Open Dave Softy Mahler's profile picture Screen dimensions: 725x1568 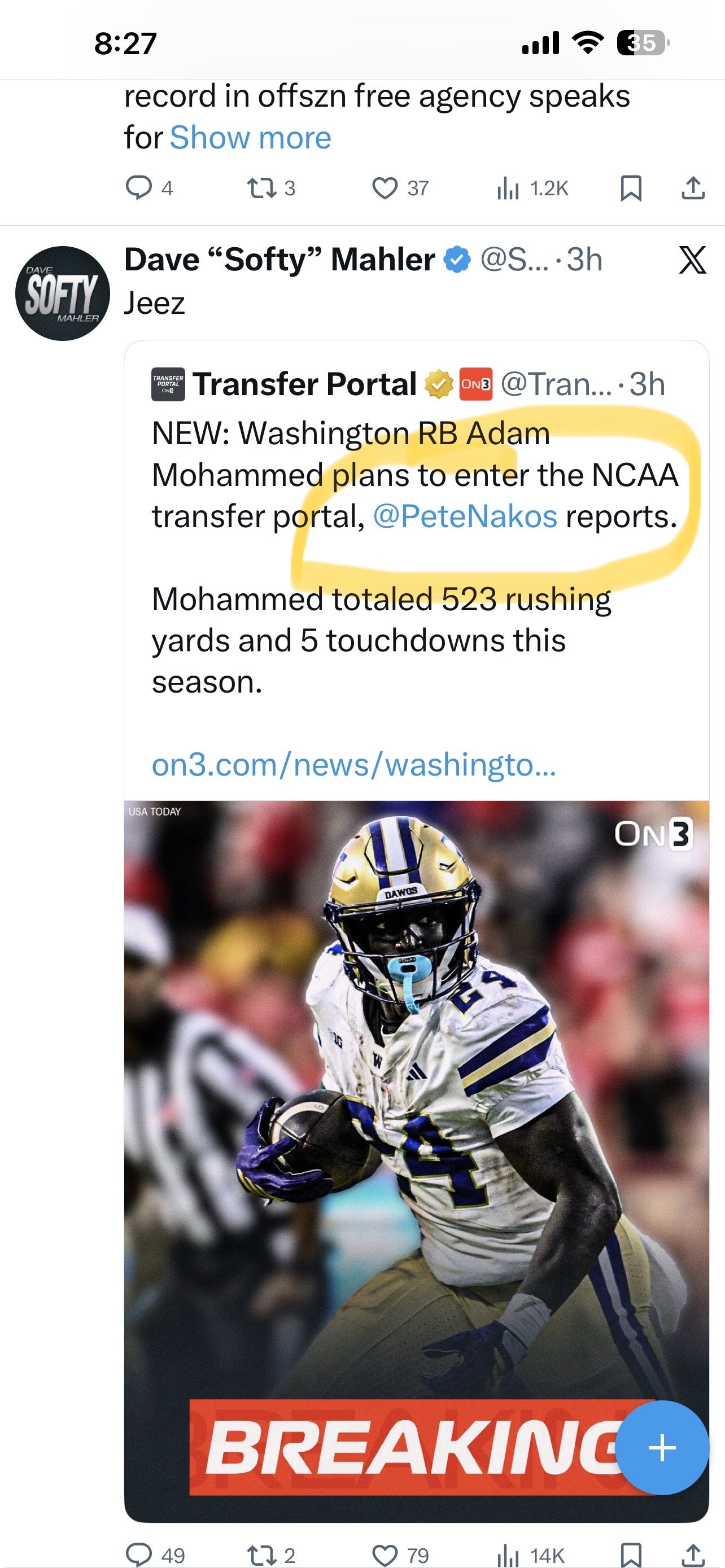(x=62, y=294)
